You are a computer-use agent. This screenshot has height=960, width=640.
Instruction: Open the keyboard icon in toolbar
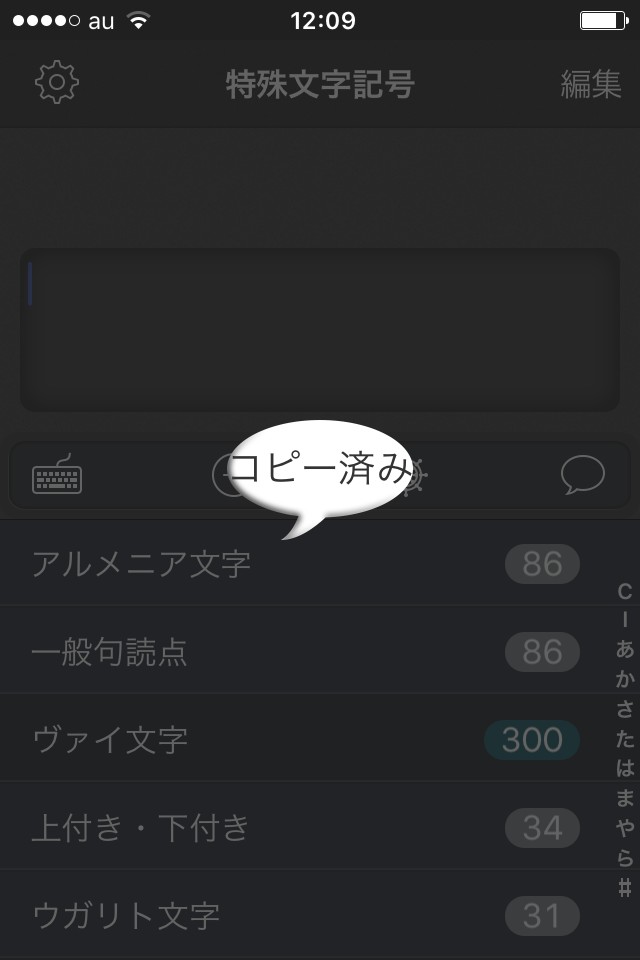click(57, 475)
